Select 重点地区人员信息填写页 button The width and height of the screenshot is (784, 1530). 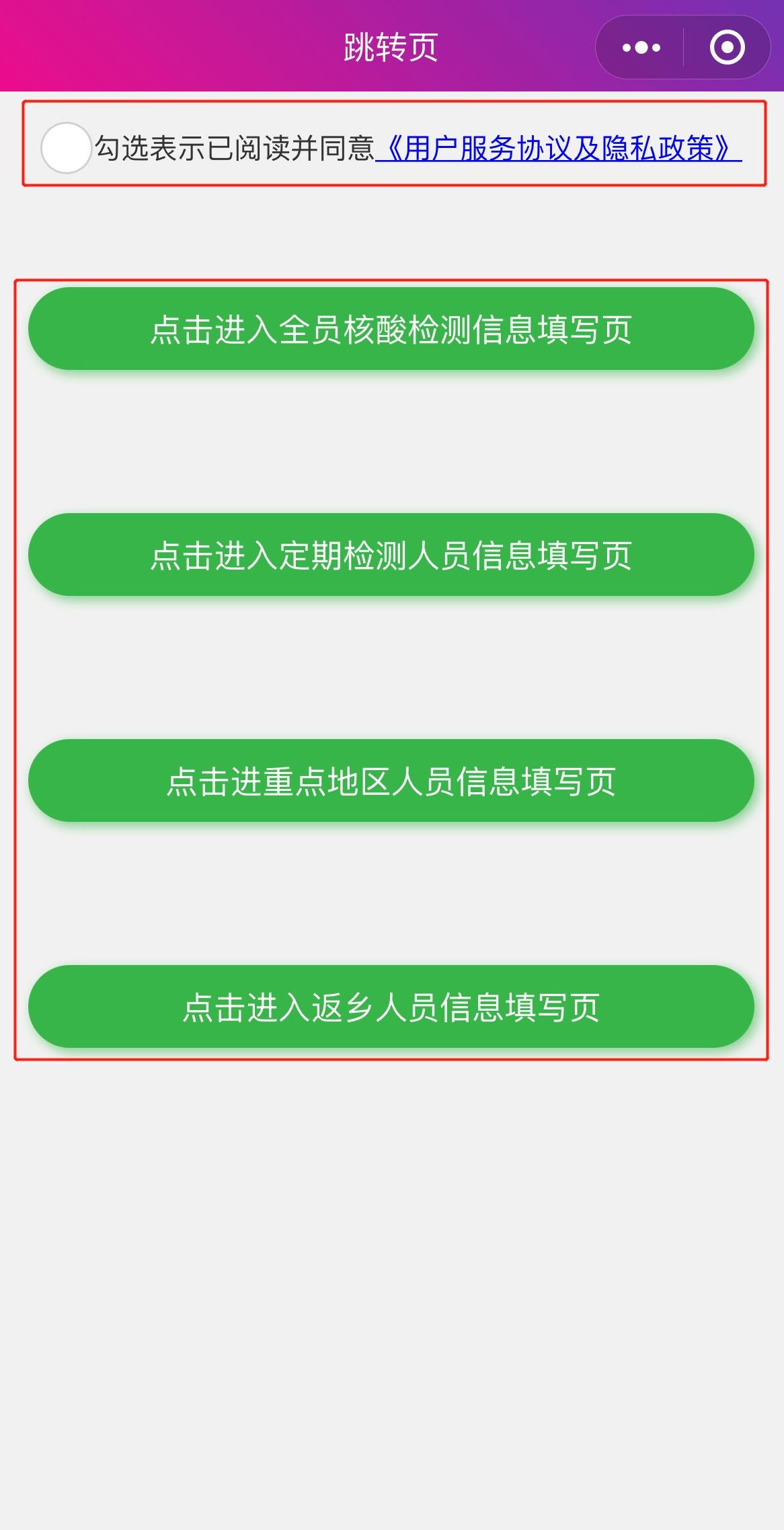coord(391,781)
